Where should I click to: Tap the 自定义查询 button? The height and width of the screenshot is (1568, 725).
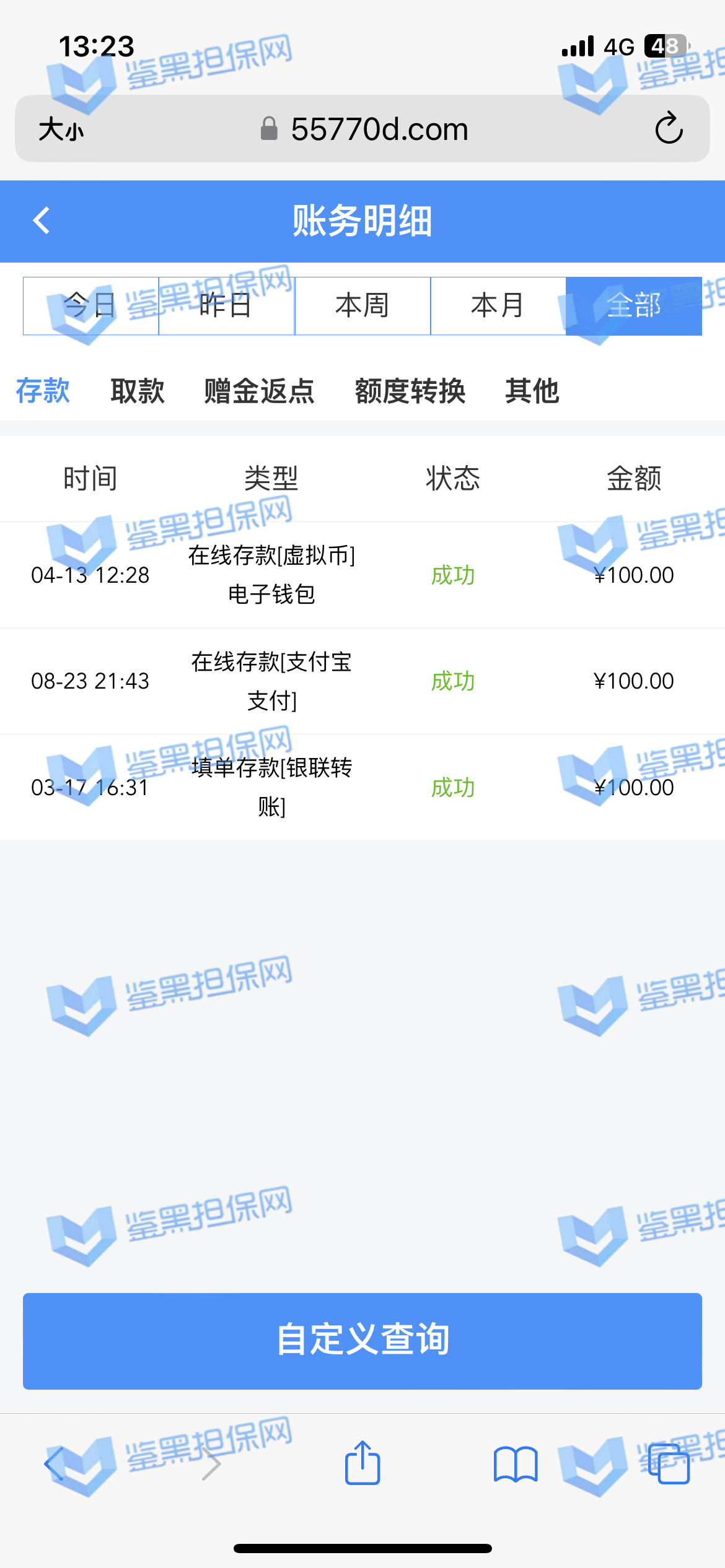(x=362, y=1341)
